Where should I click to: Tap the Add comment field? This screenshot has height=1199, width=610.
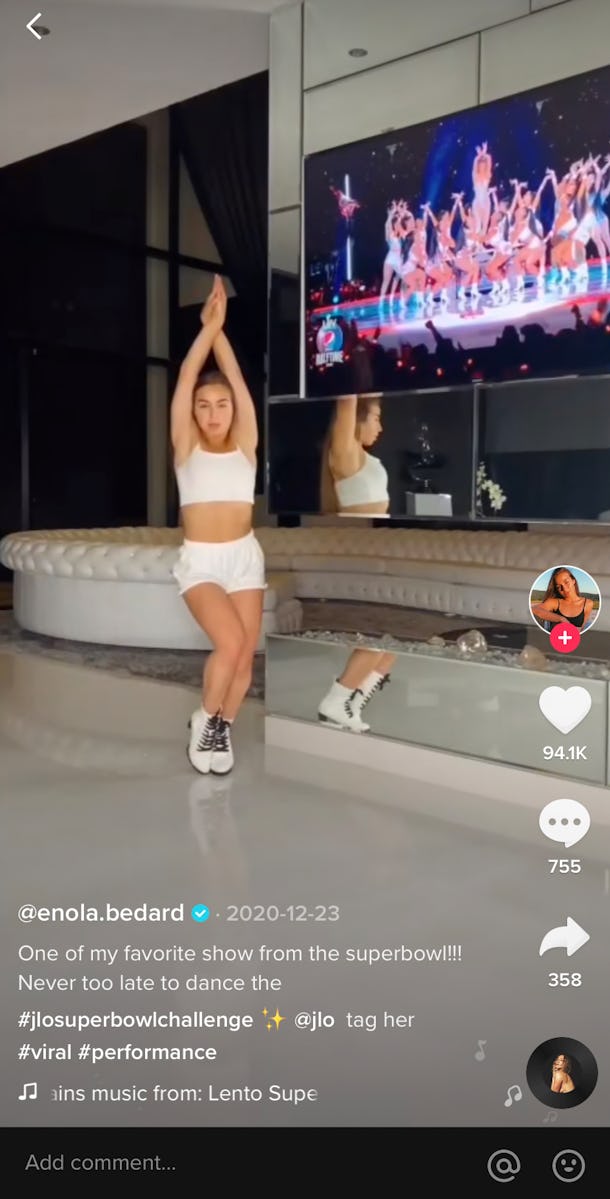click(229, 1163)
